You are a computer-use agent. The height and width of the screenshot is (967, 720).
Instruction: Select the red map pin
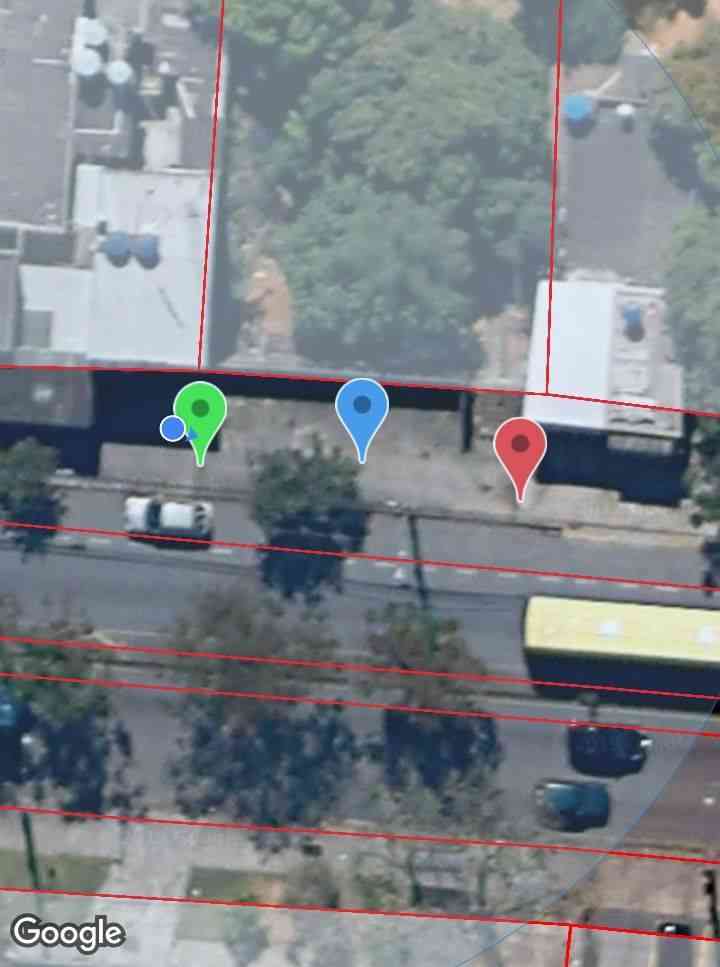520,446
